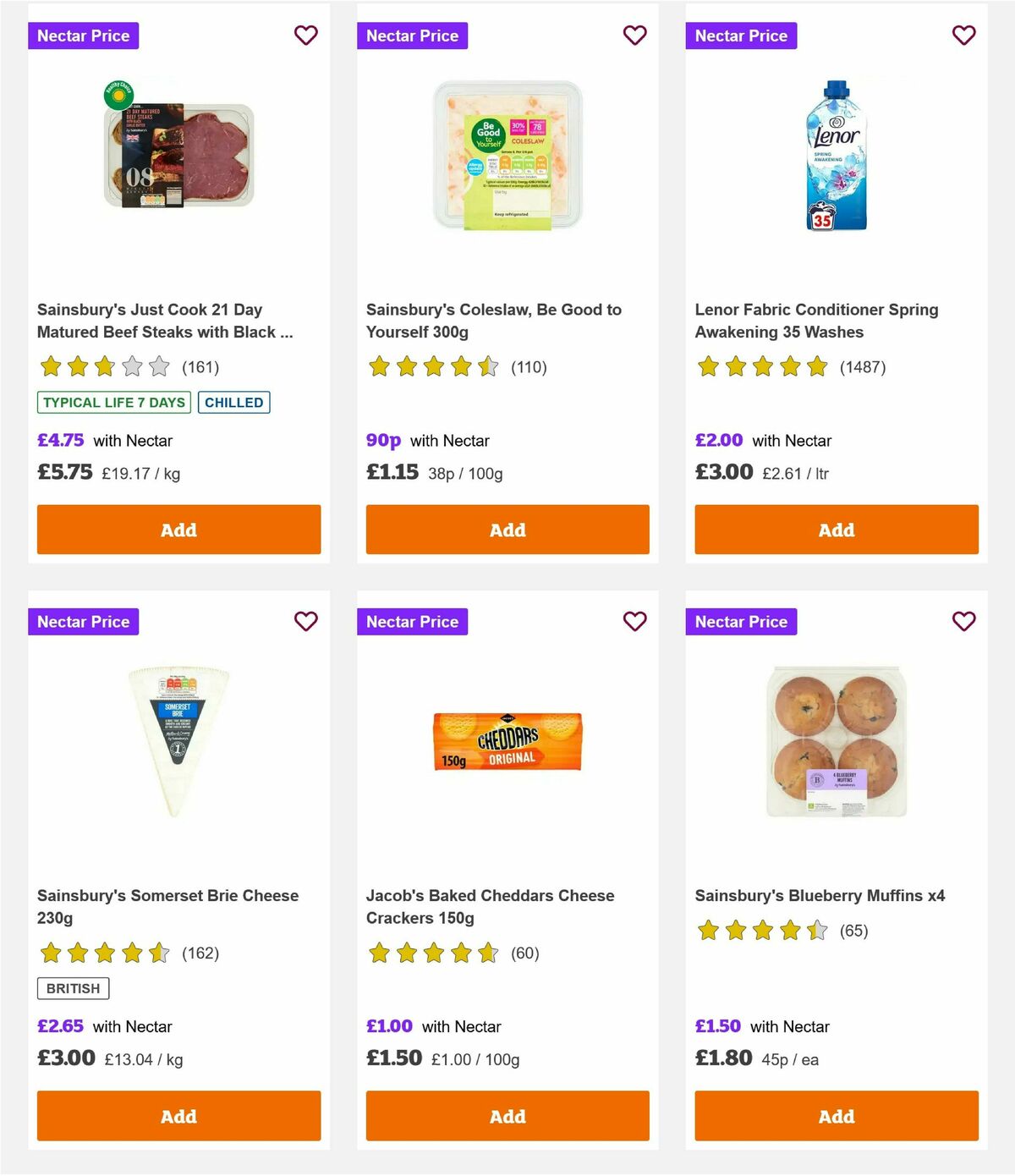Screen dimensions: 1015x1176
Task: Click the Nectar Price badge on the beef steaks
Action: (84, 36)
